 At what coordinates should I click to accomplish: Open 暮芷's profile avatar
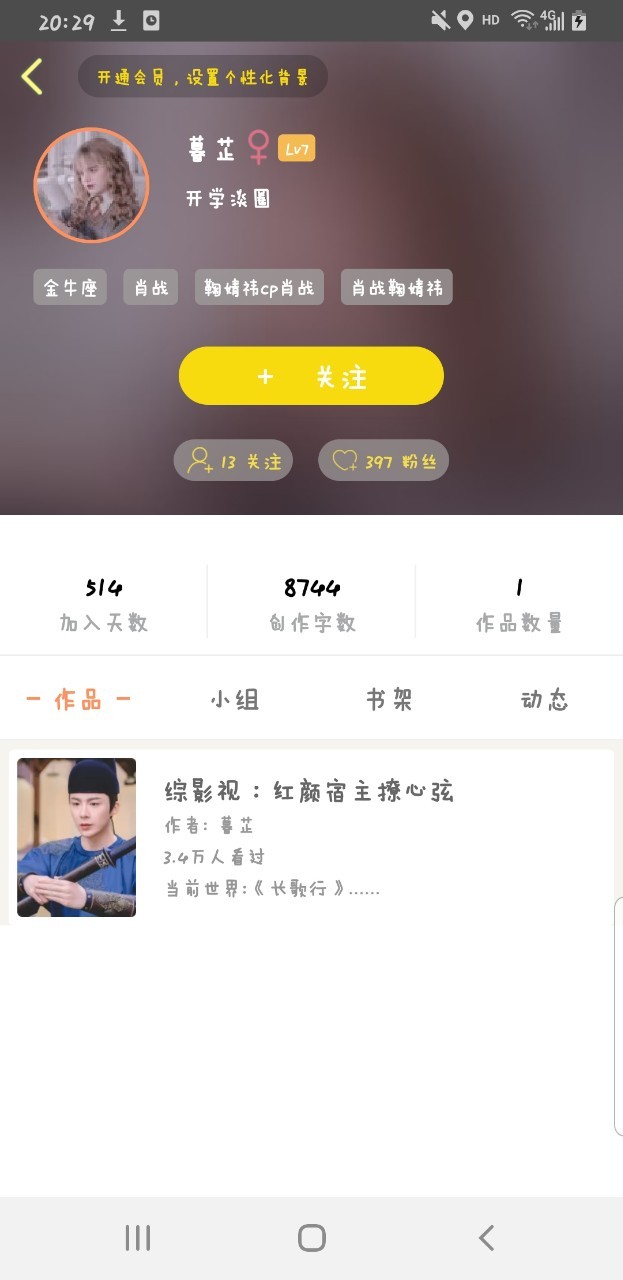coord(92,186)
